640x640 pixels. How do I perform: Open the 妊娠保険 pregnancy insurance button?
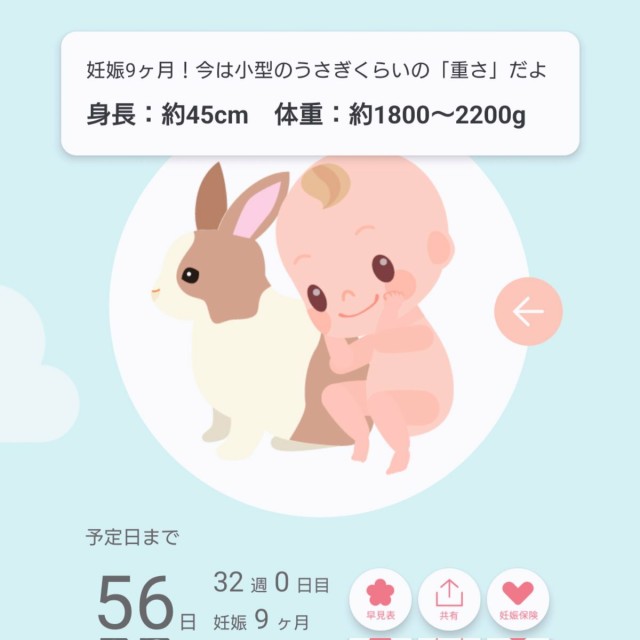(518, 601)
